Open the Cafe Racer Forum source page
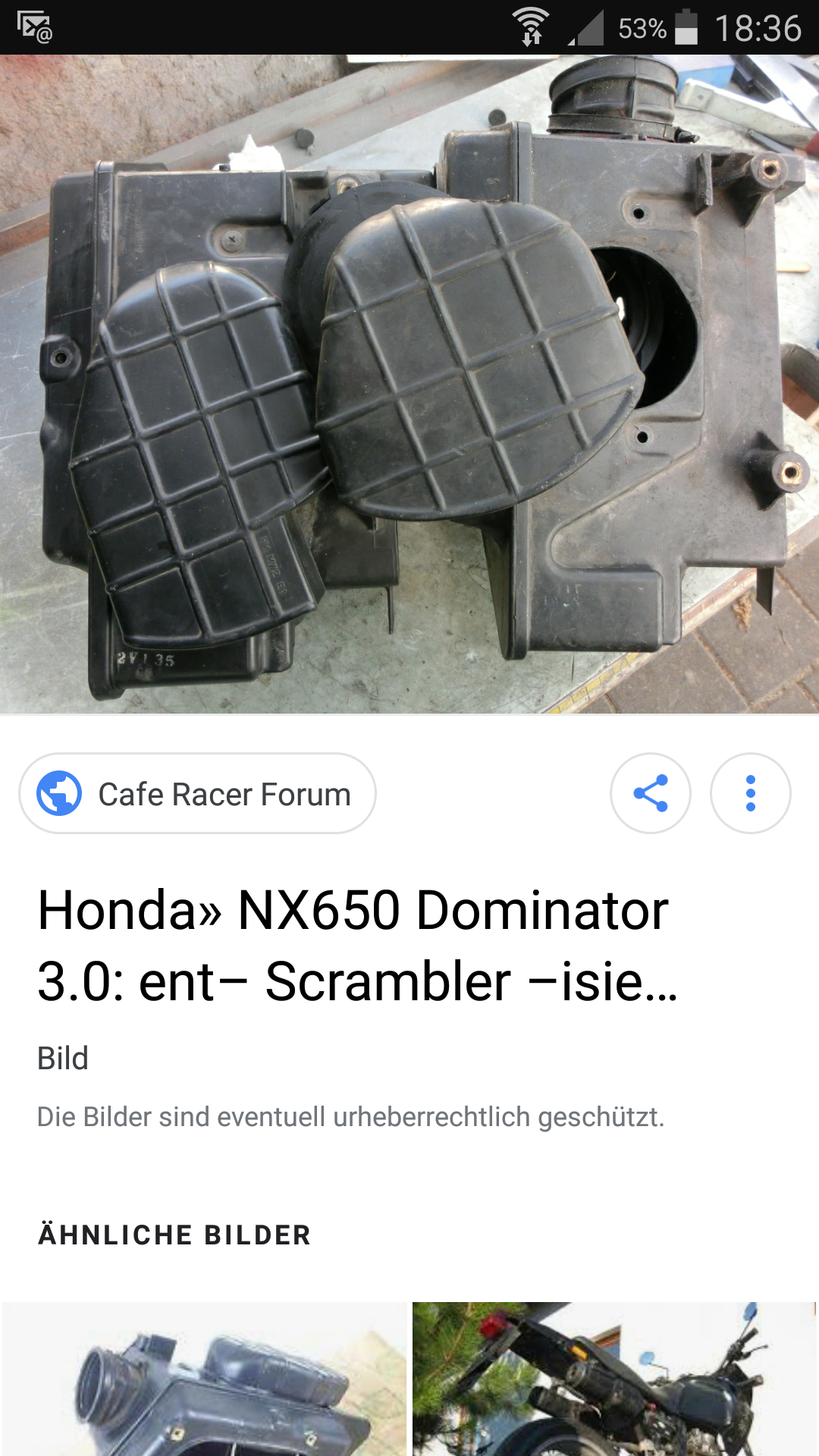 197,794
